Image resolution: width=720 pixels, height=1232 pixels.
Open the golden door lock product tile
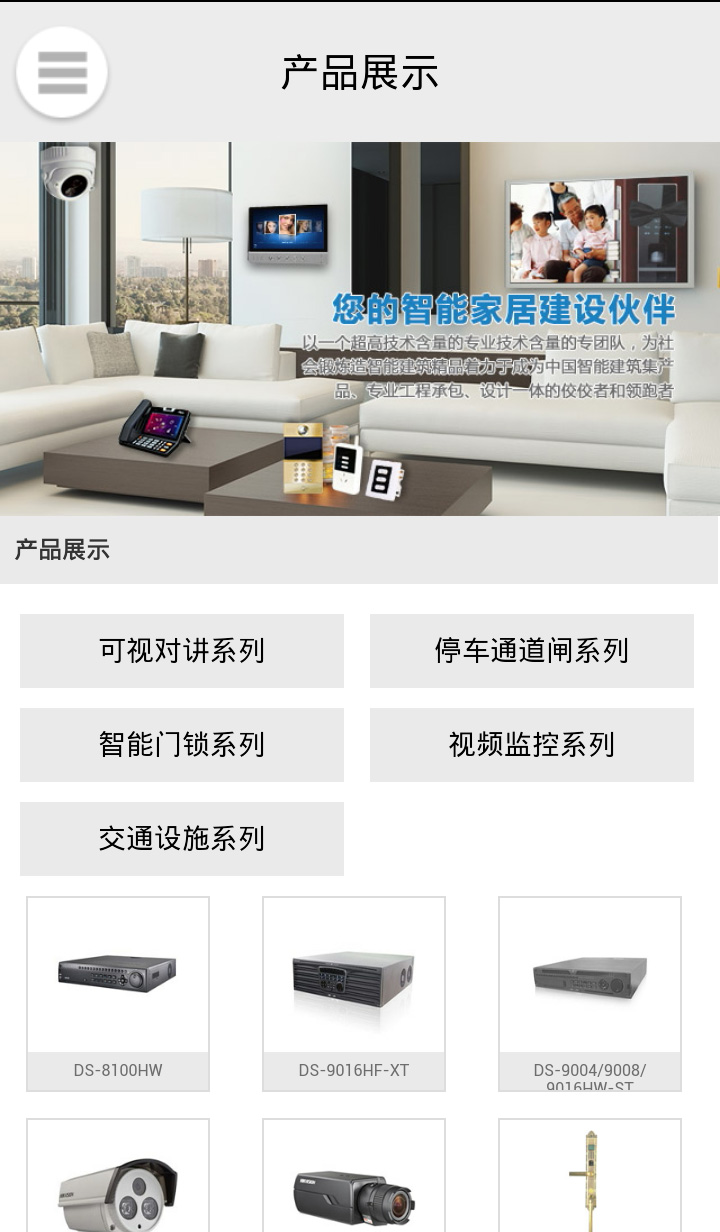click(x=590, y=1176)
